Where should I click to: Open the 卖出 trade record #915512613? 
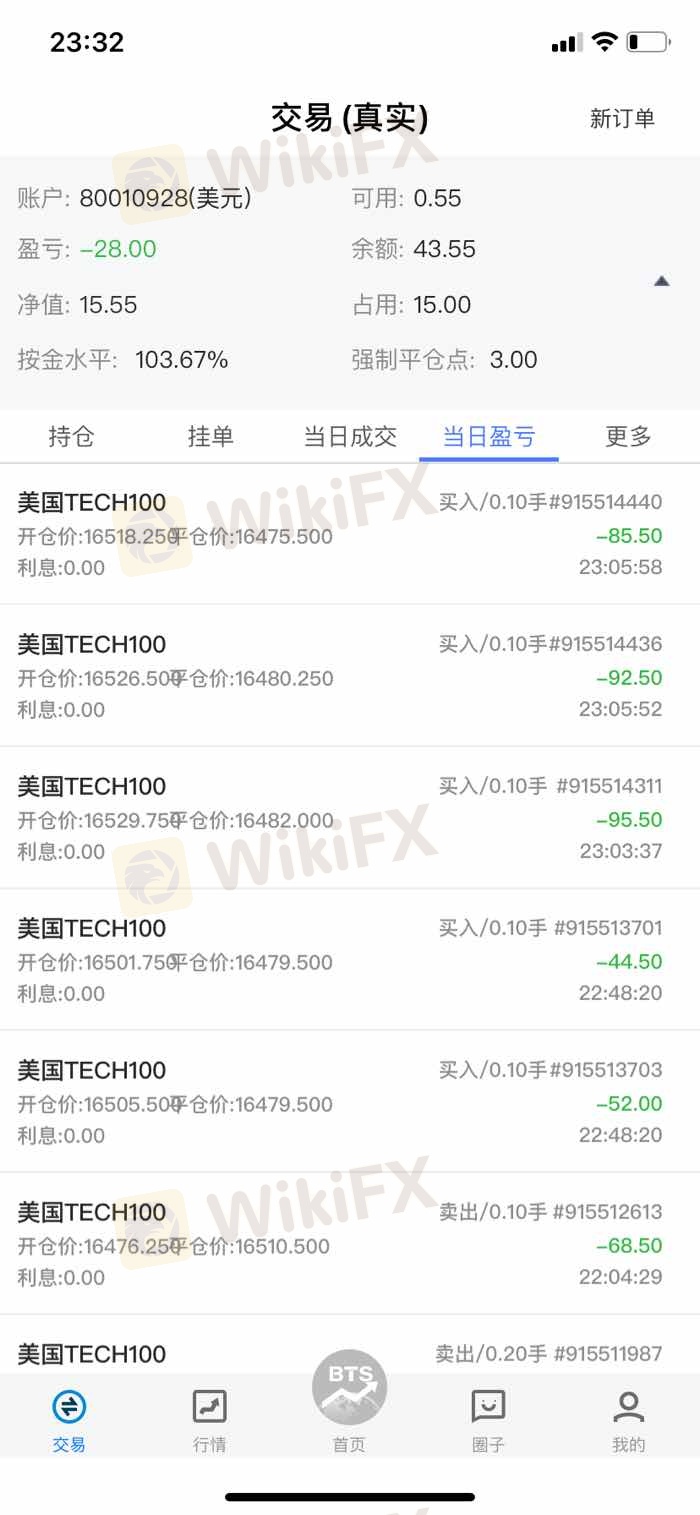350,1244
